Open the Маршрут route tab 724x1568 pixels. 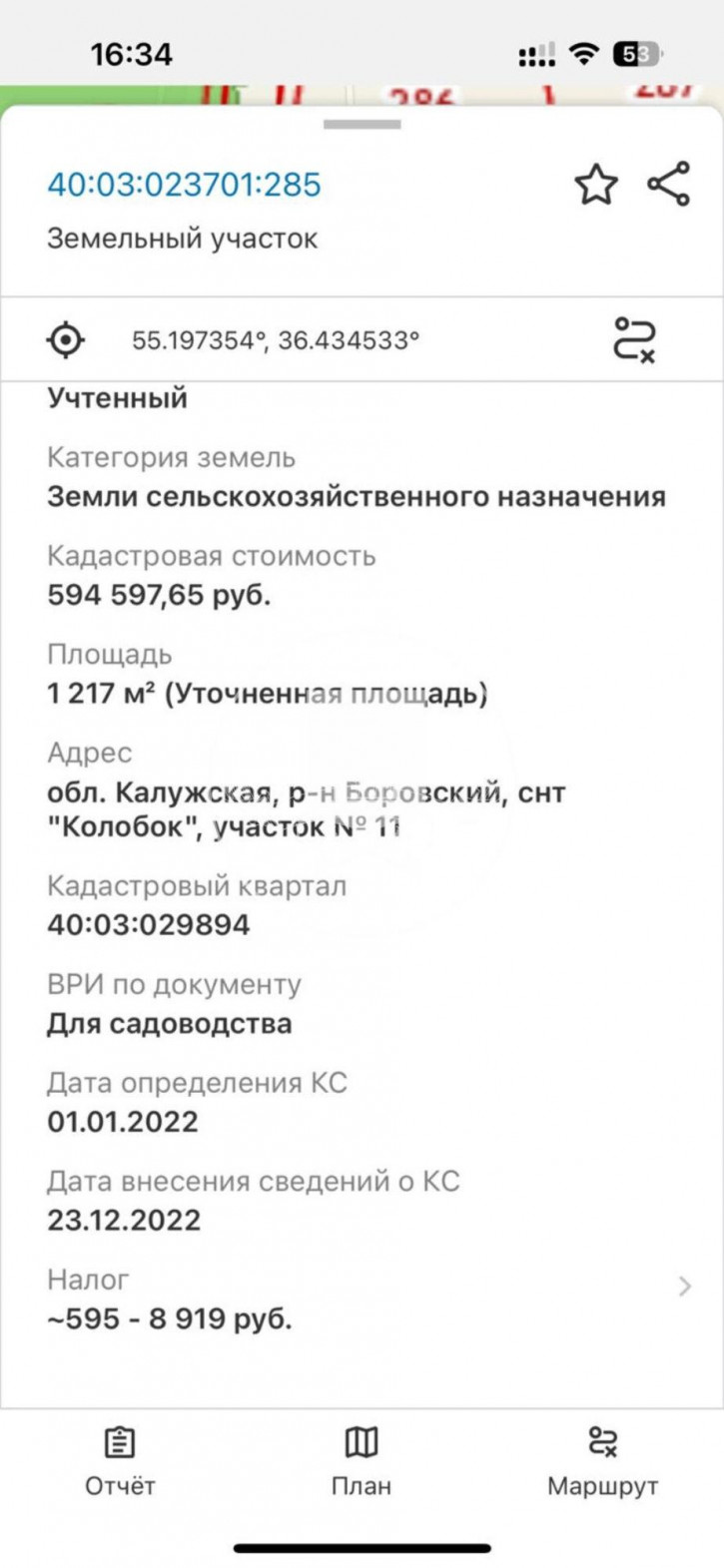pos(602,1461)
